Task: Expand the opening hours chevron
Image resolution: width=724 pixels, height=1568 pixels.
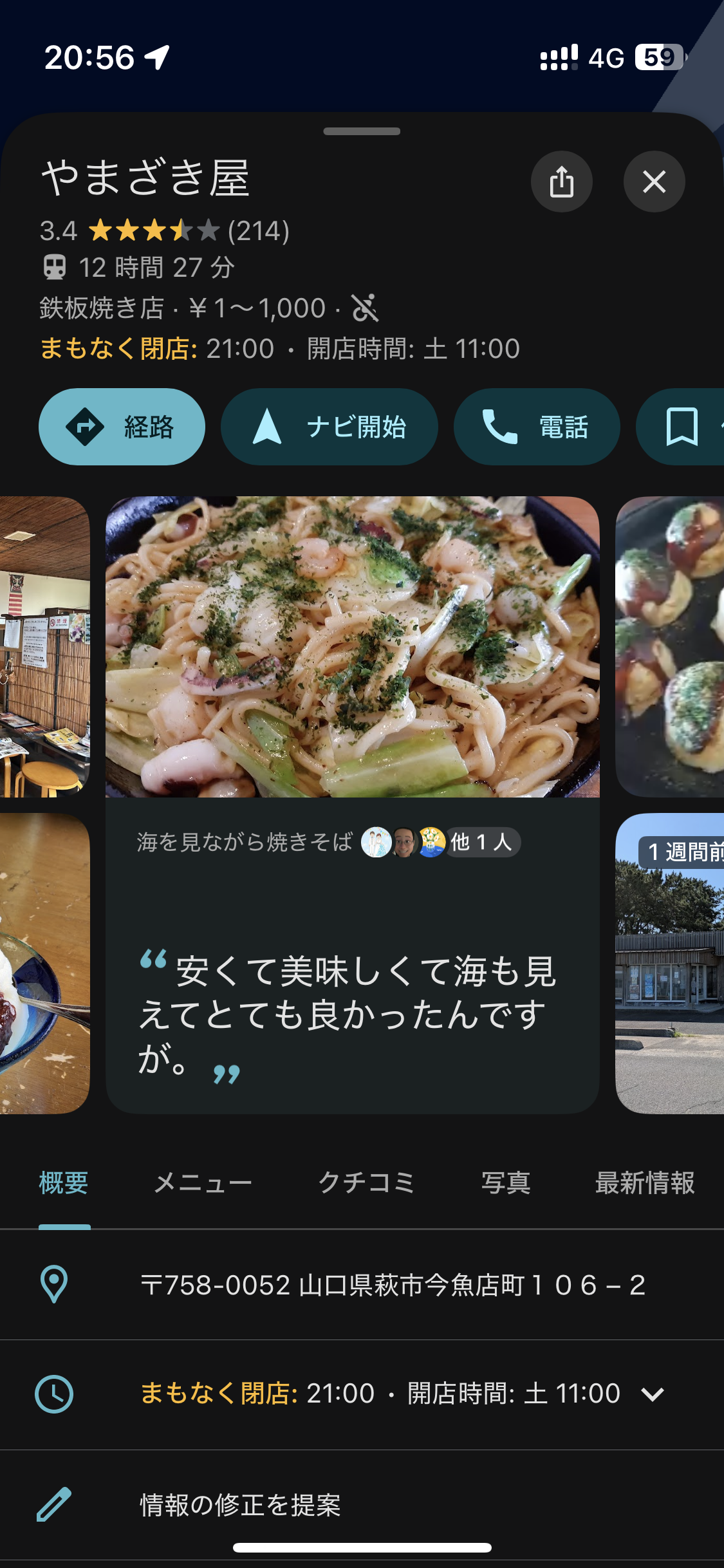Action: pyautogui.click(x=653, y=1394)
